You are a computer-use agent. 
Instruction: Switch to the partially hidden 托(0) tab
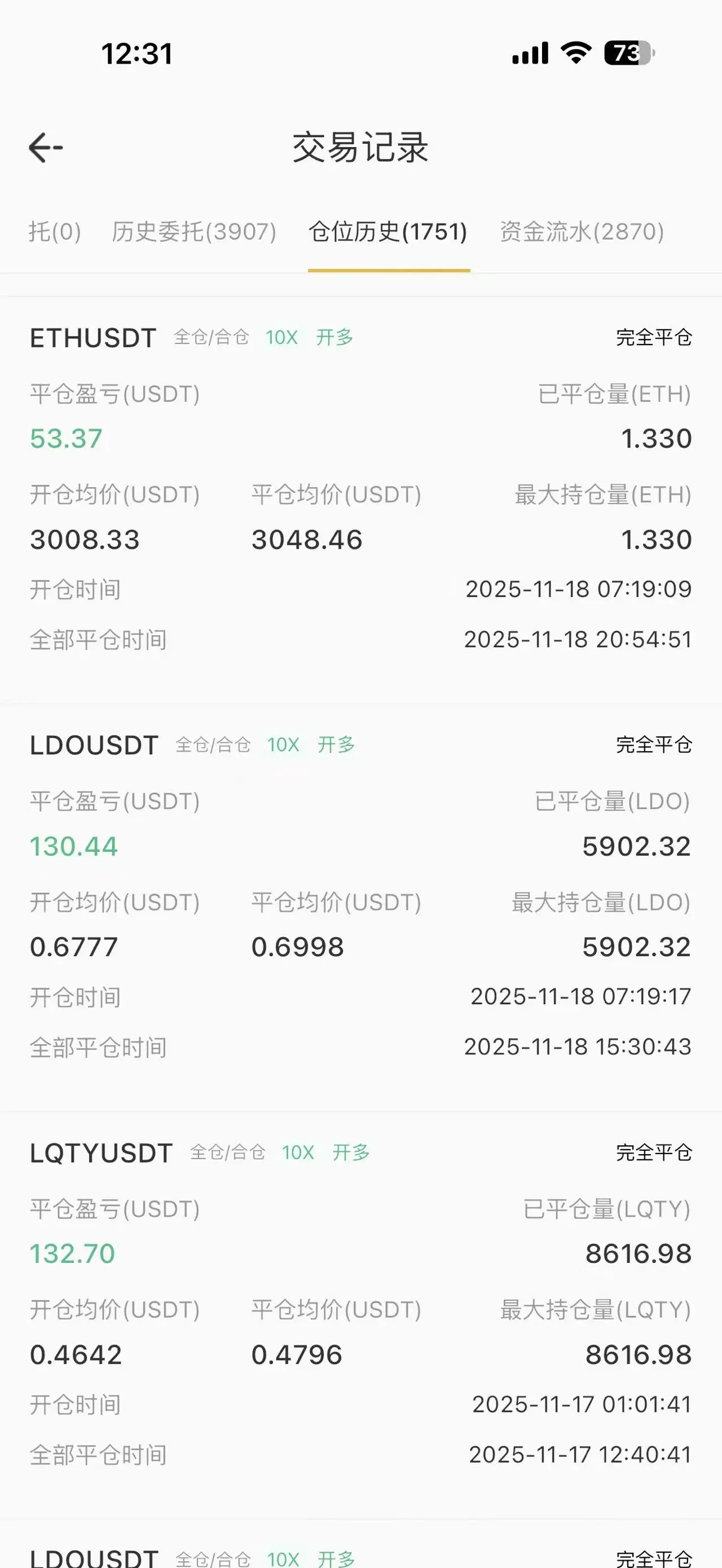click(x=54, y=232)
